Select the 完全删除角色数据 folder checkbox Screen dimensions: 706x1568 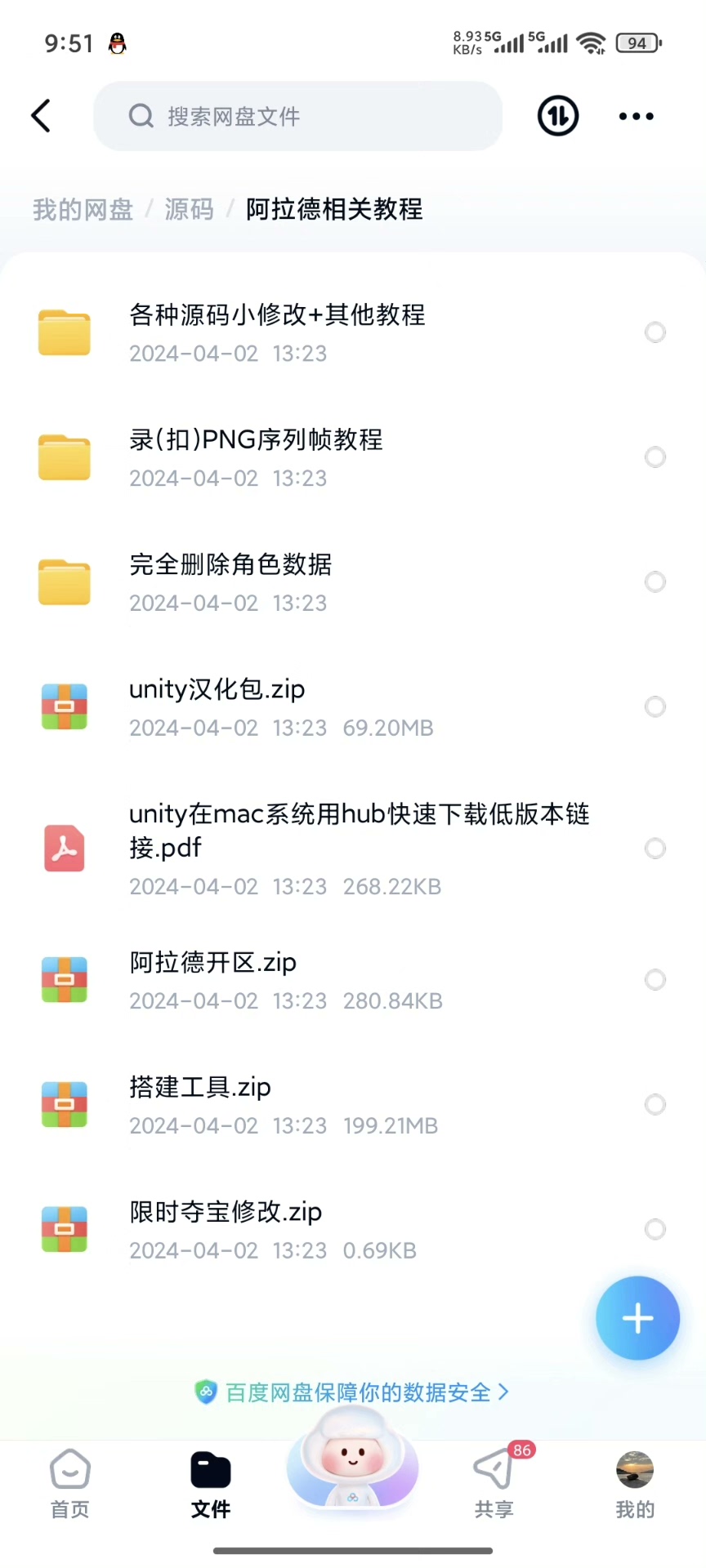655,581
